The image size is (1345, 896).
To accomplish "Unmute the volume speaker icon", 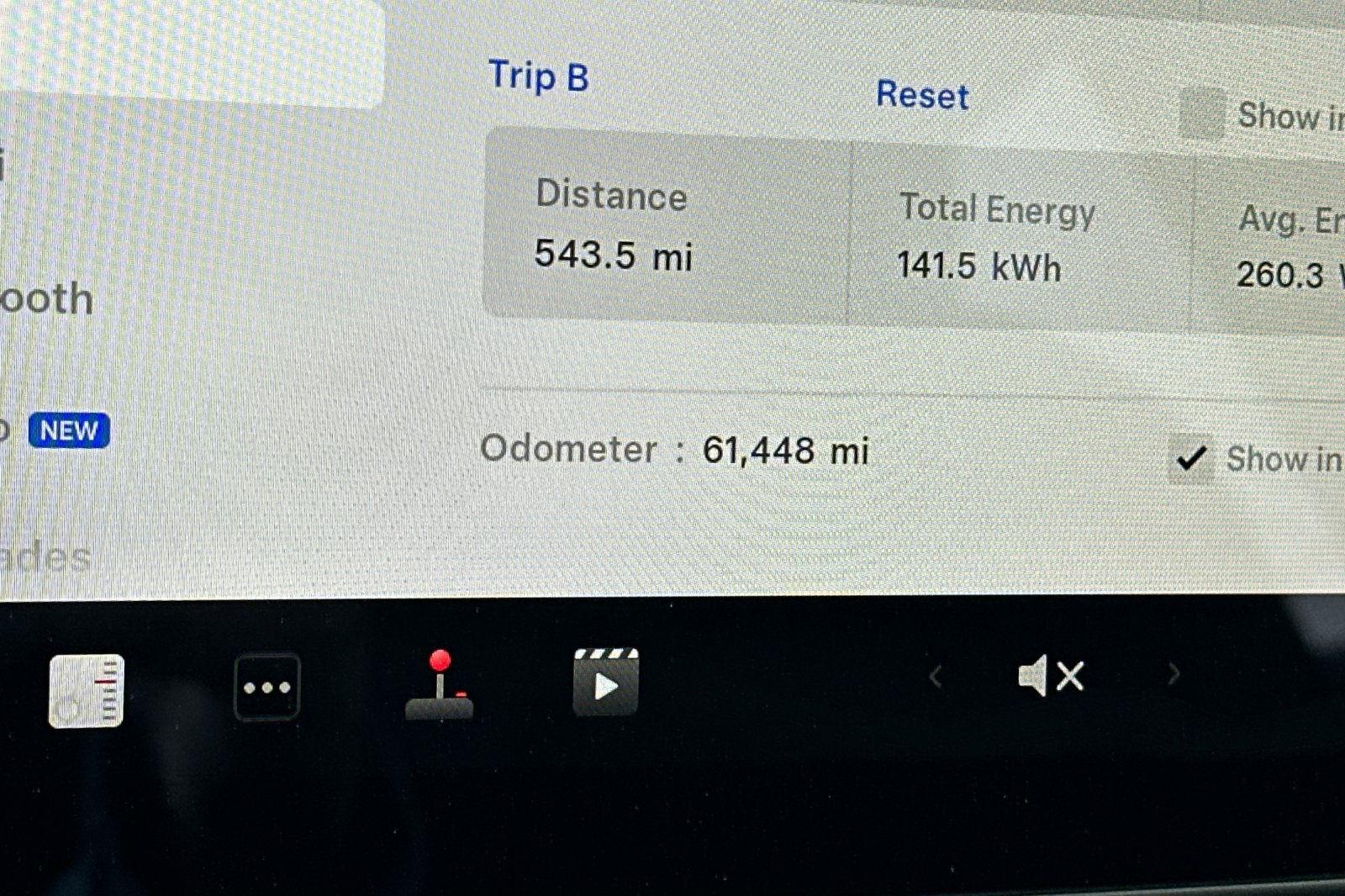I will tap(1051, 676).
